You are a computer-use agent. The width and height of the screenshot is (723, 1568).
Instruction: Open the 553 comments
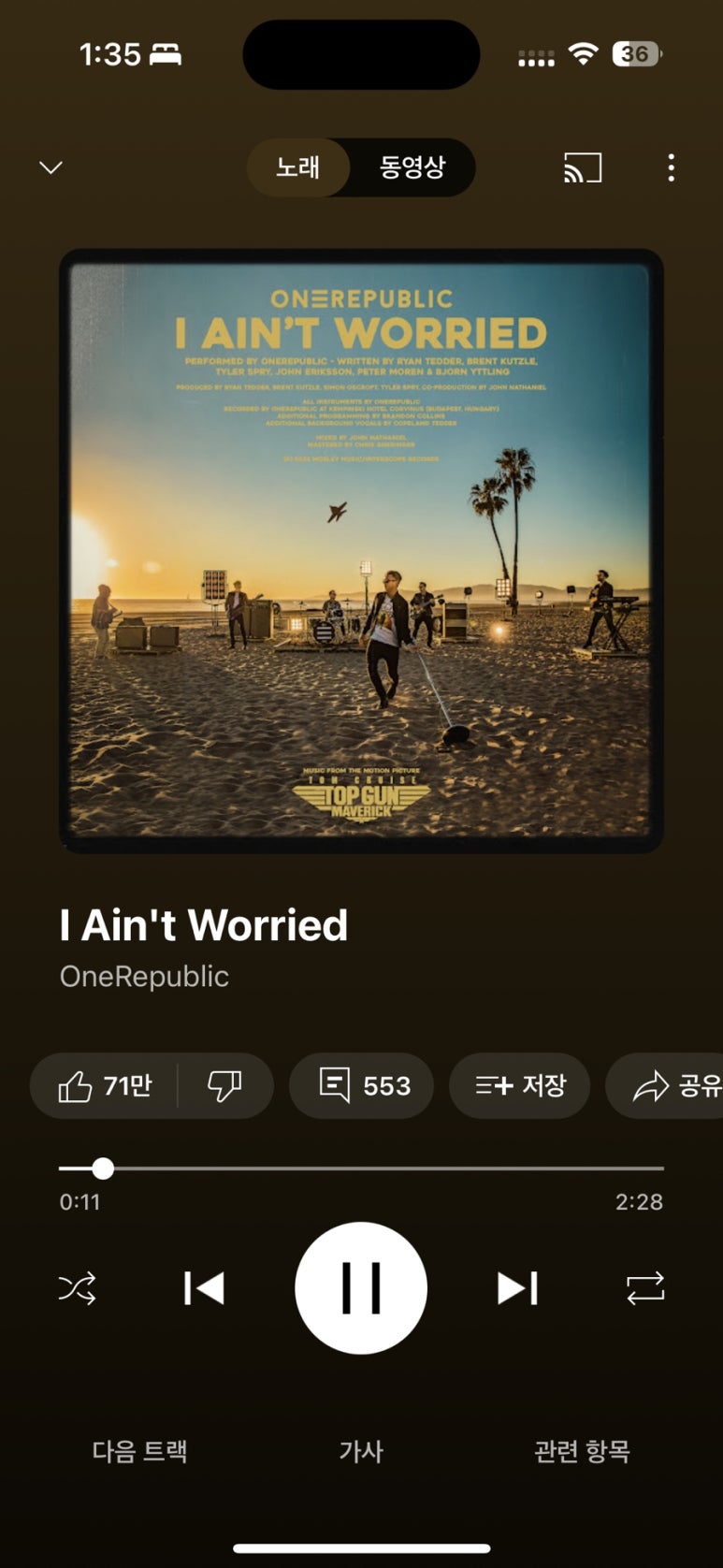[363, 1085]
